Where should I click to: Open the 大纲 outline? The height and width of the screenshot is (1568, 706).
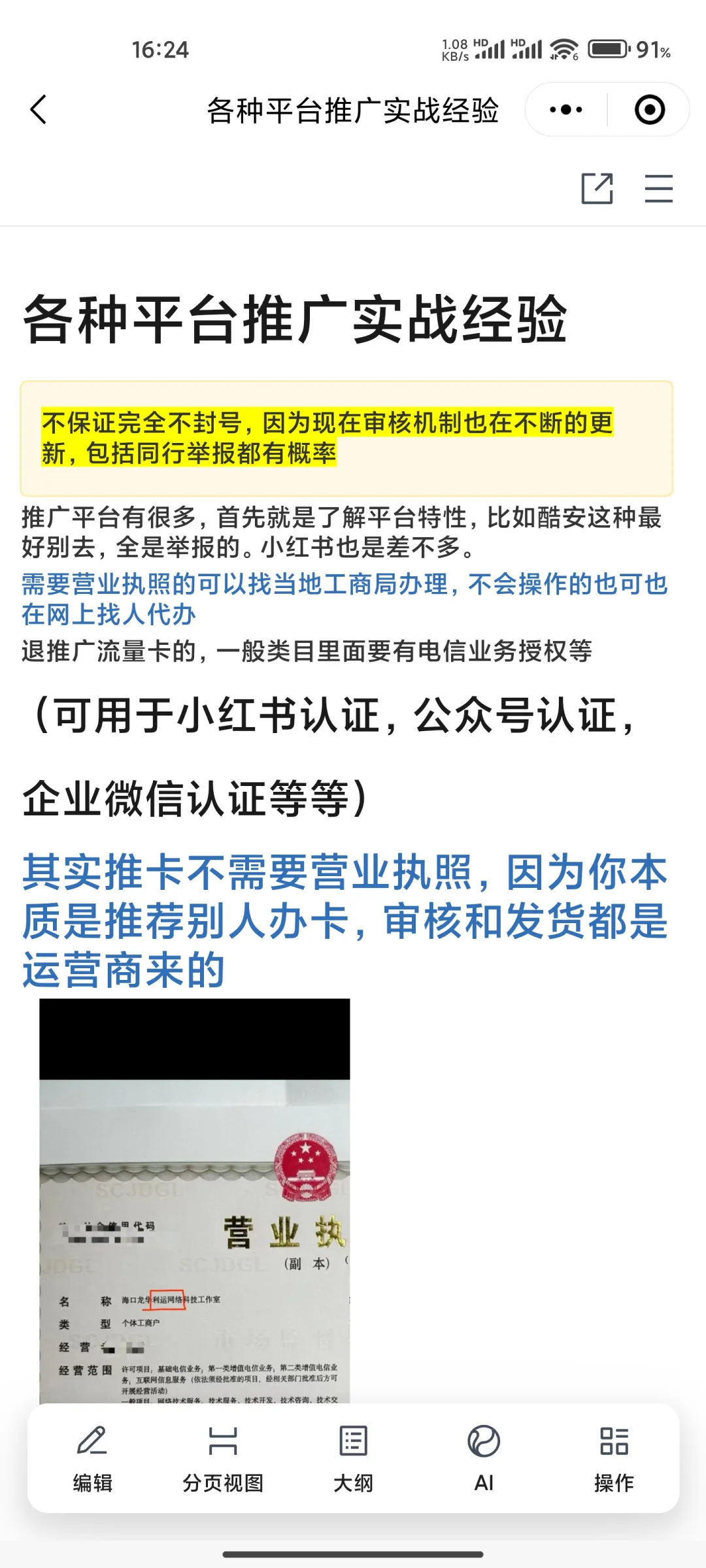click(353, 1458)
